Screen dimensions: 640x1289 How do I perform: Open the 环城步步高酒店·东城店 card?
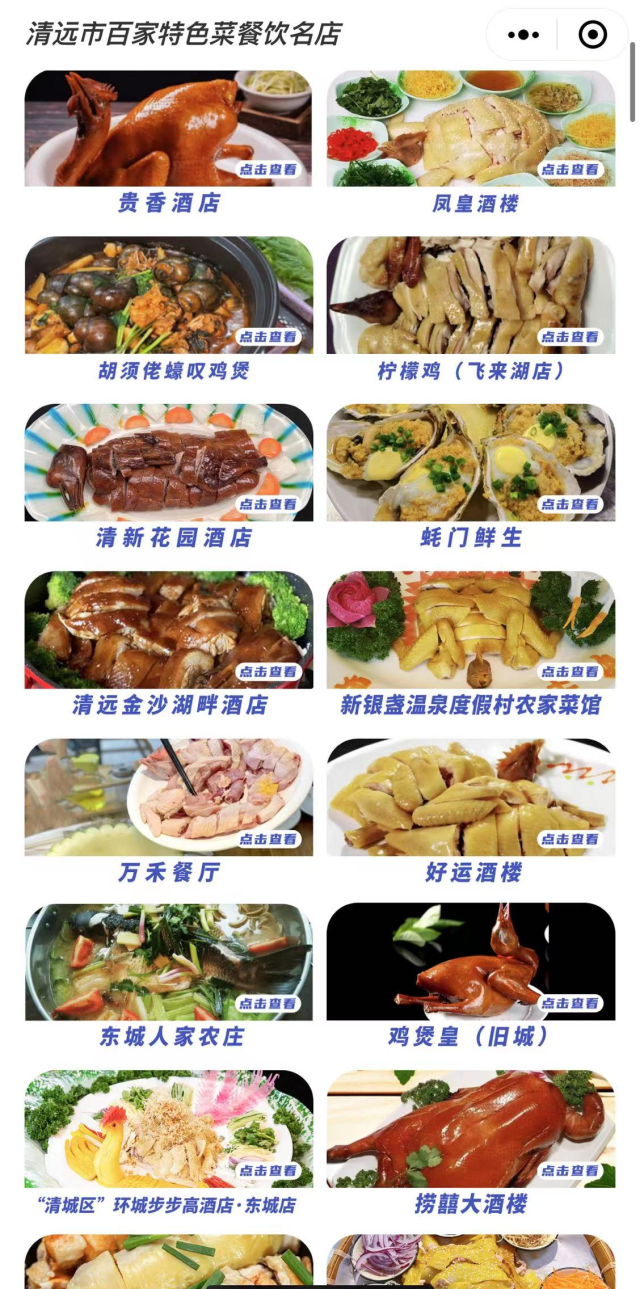point(168,1143)
